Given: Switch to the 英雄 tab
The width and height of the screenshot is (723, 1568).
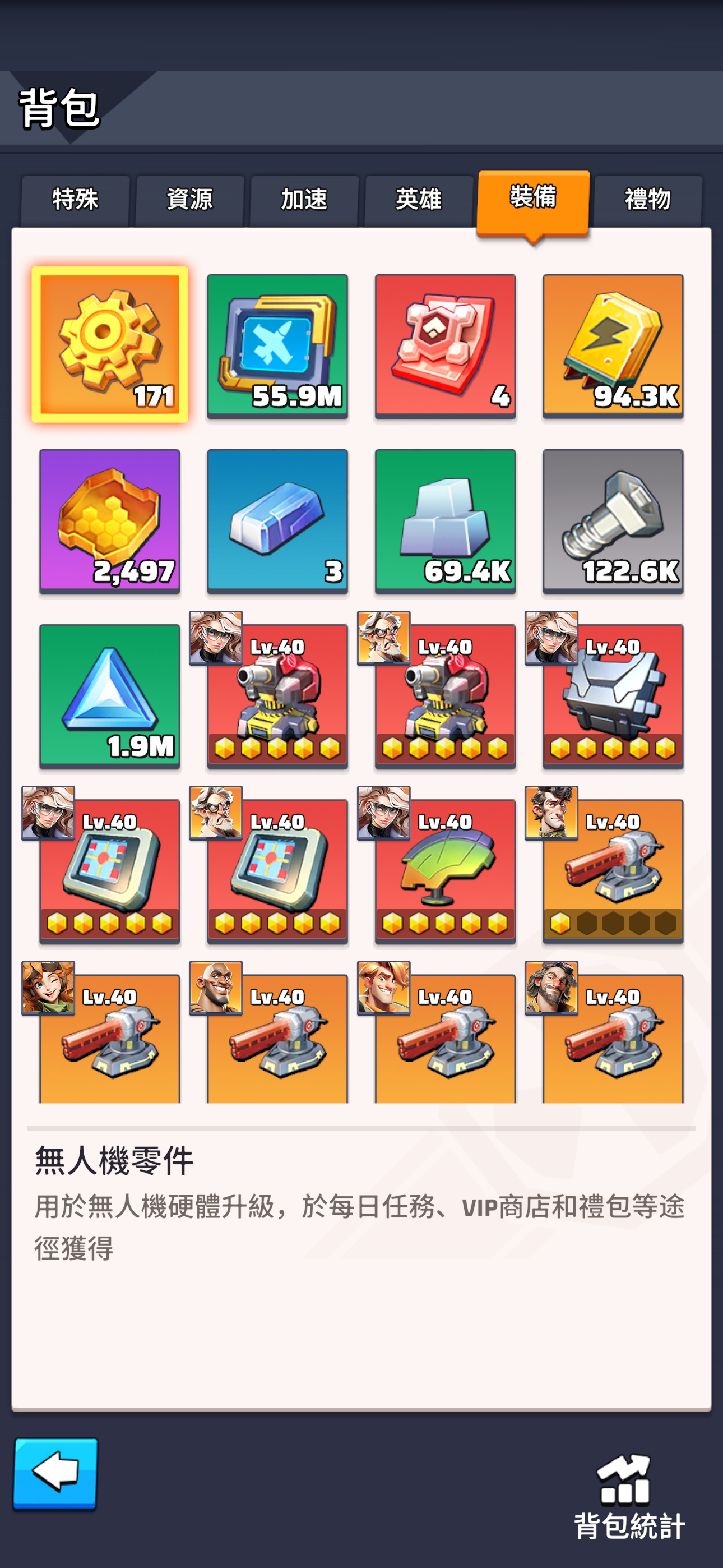Looking at the screenshot, I should pos(419,200).
